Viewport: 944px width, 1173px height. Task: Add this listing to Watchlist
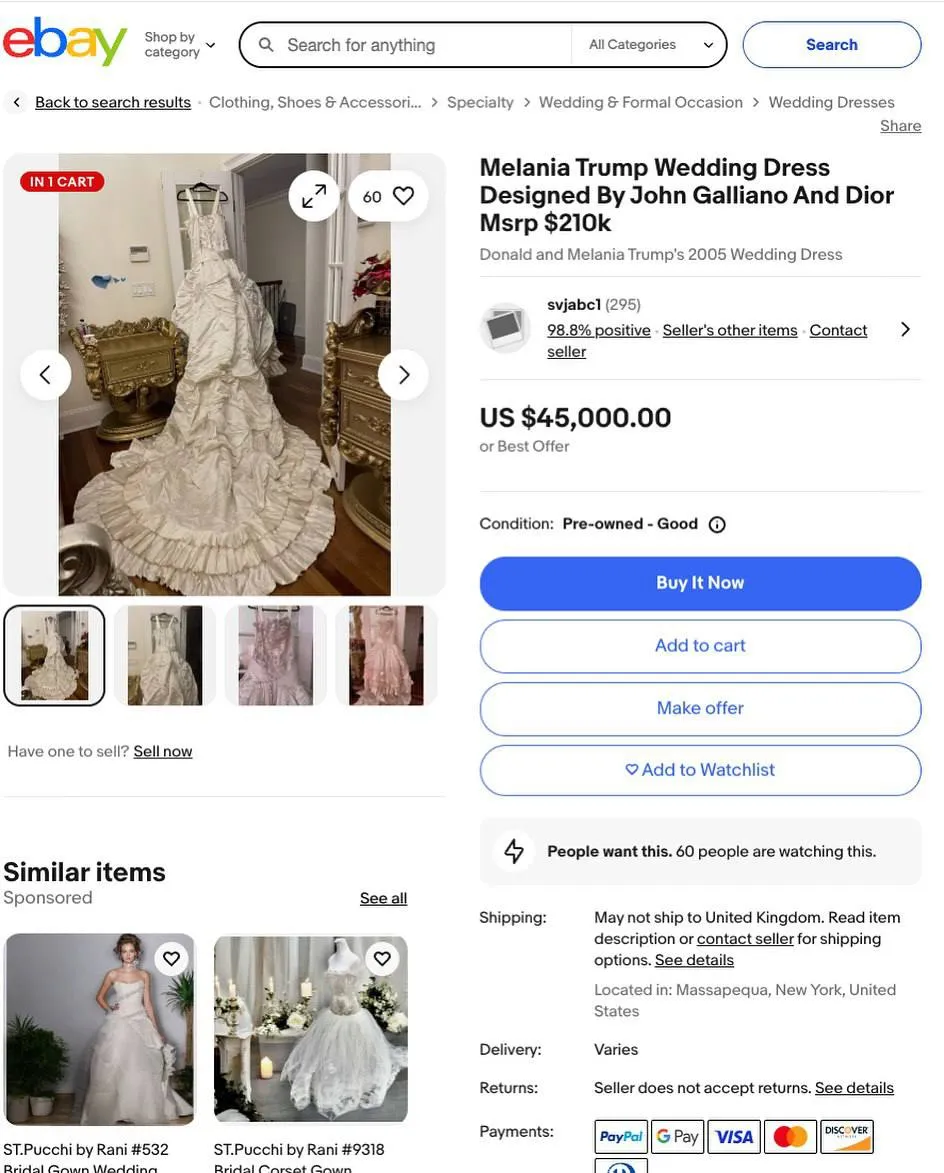click(700, 770)
